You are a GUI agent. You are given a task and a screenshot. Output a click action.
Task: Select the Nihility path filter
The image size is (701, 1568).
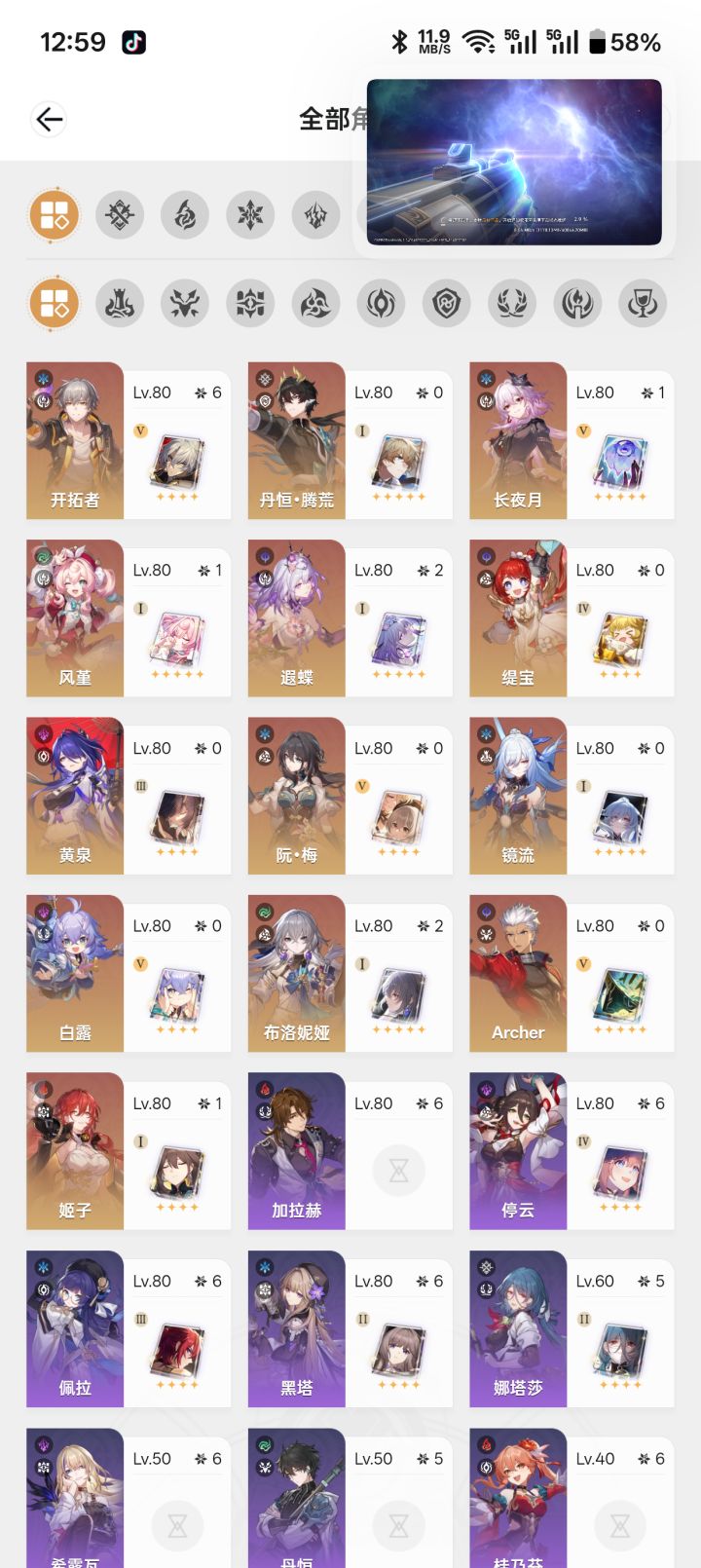pyautogui.click(x=380, y=303)
